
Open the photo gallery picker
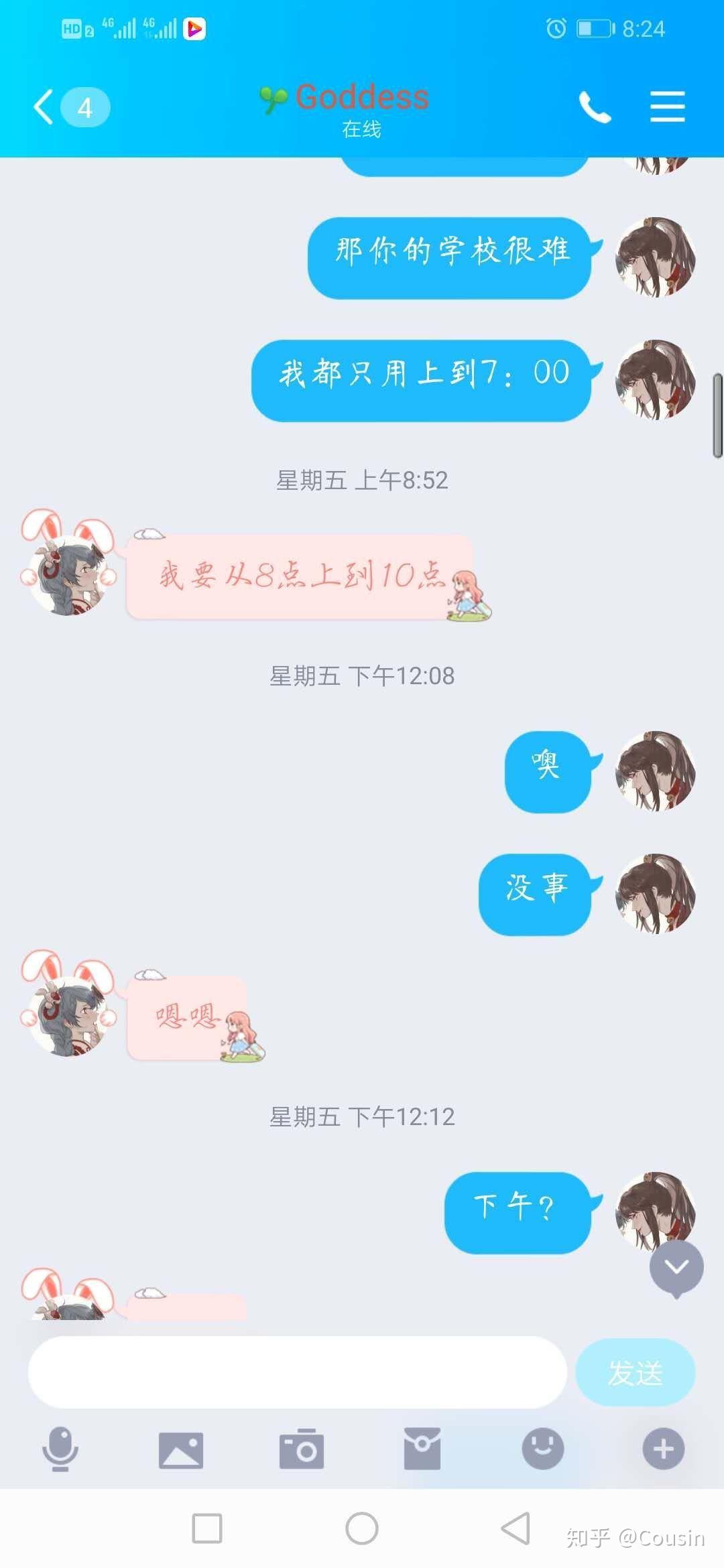[181, 1450]
